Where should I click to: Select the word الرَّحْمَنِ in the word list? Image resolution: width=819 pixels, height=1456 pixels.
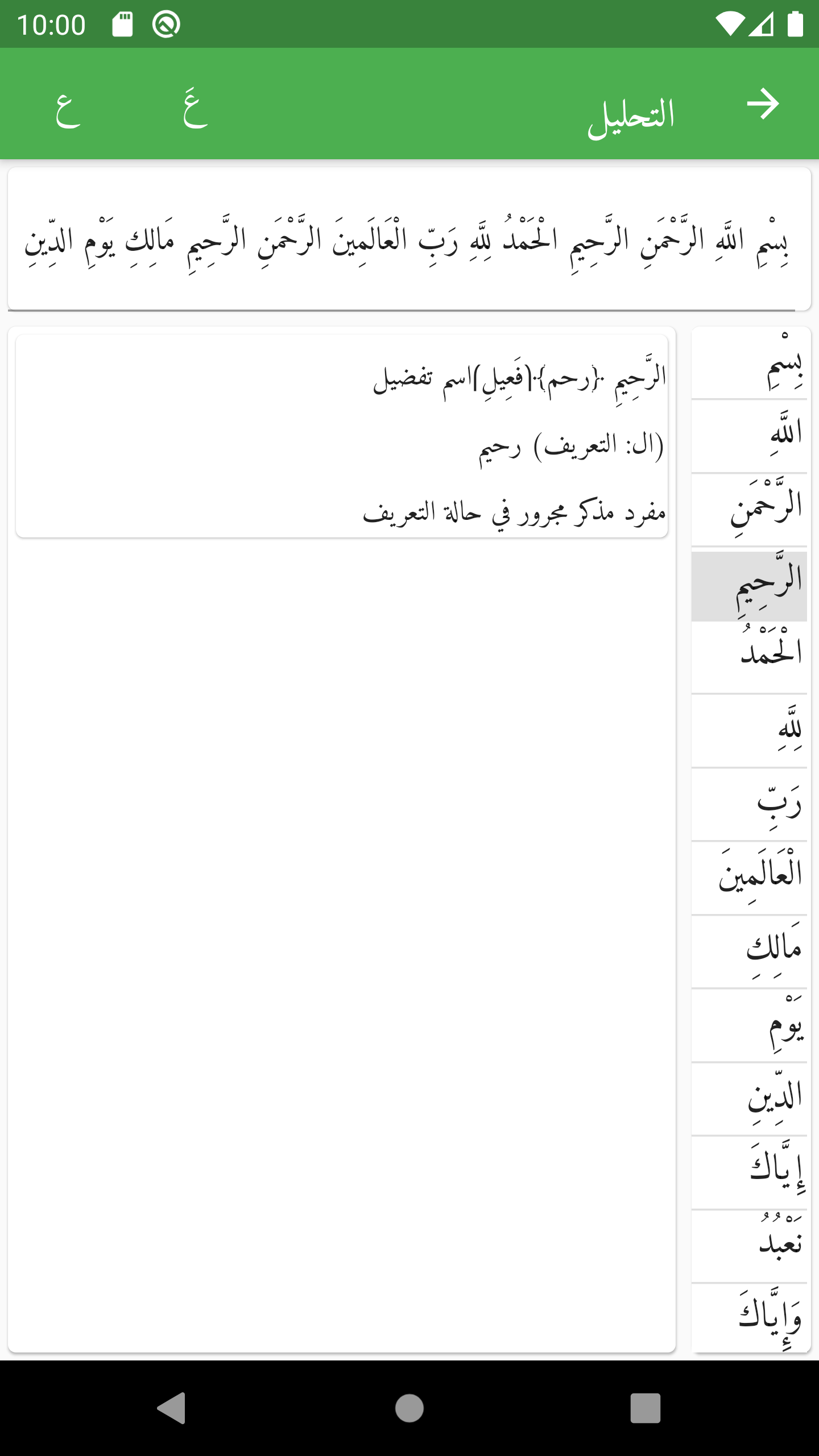[x=749, y=510]
